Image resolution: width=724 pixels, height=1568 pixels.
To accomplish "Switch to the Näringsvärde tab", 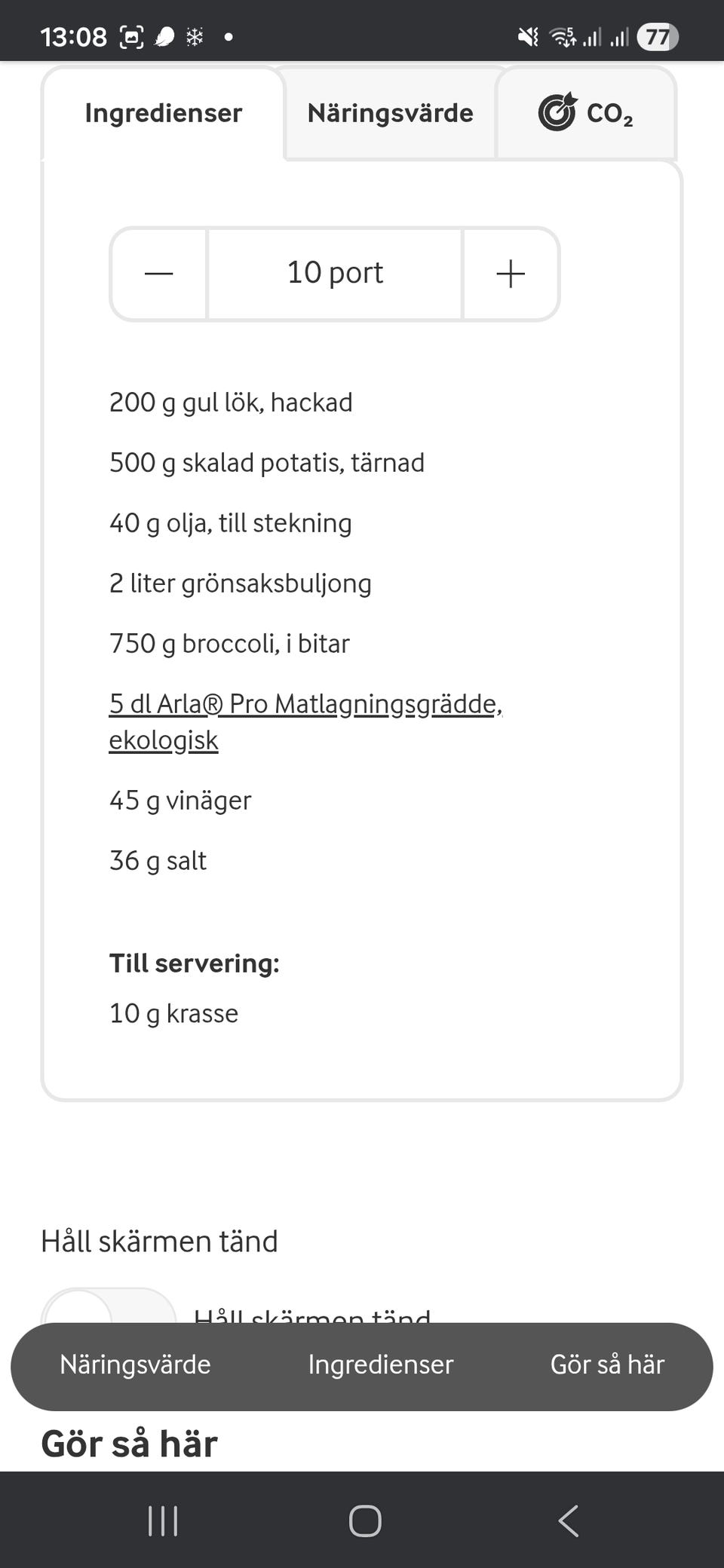I will tap(389, 113).
